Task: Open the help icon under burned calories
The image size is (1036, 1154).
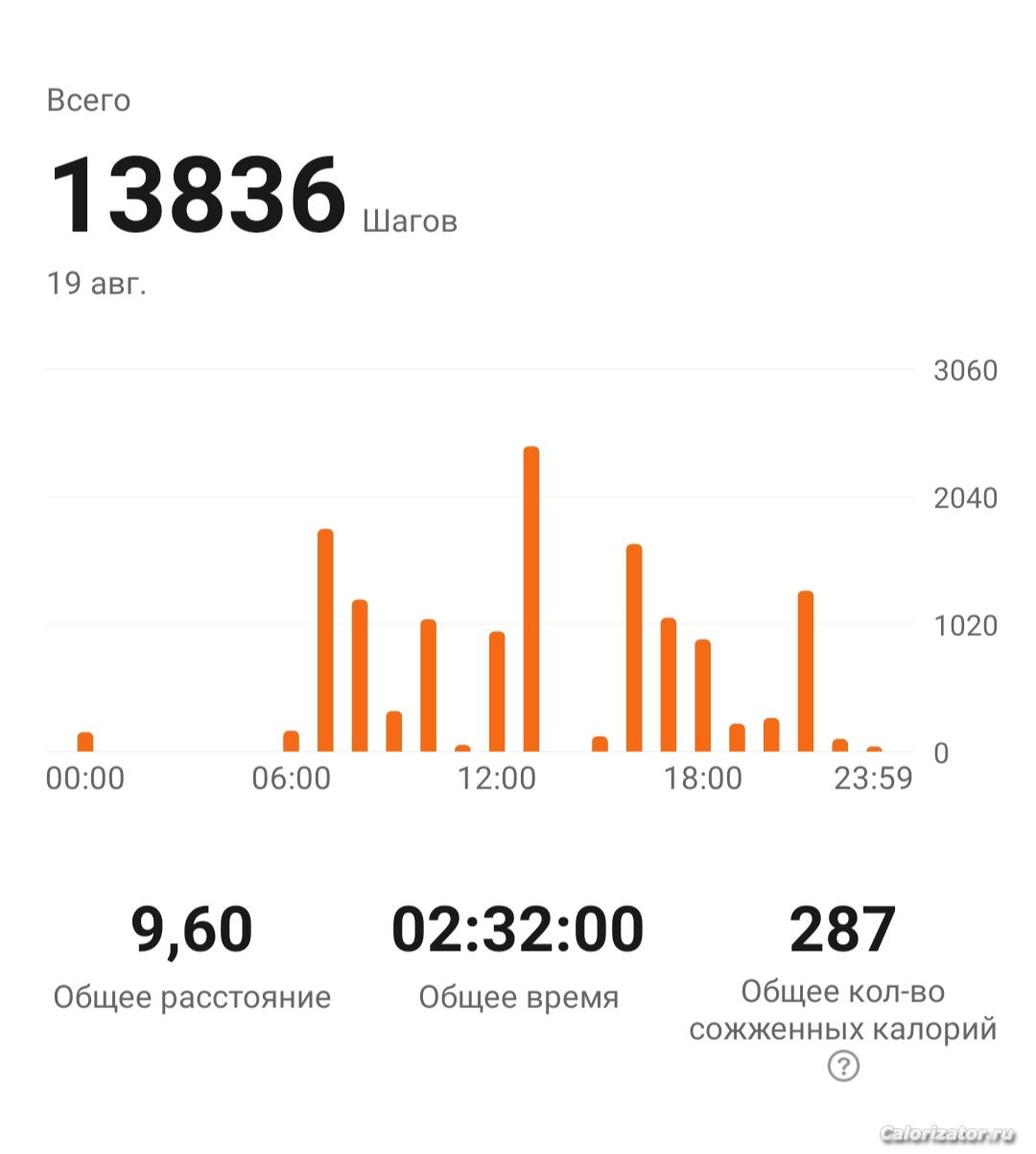Action: (x=843, y=1066)
